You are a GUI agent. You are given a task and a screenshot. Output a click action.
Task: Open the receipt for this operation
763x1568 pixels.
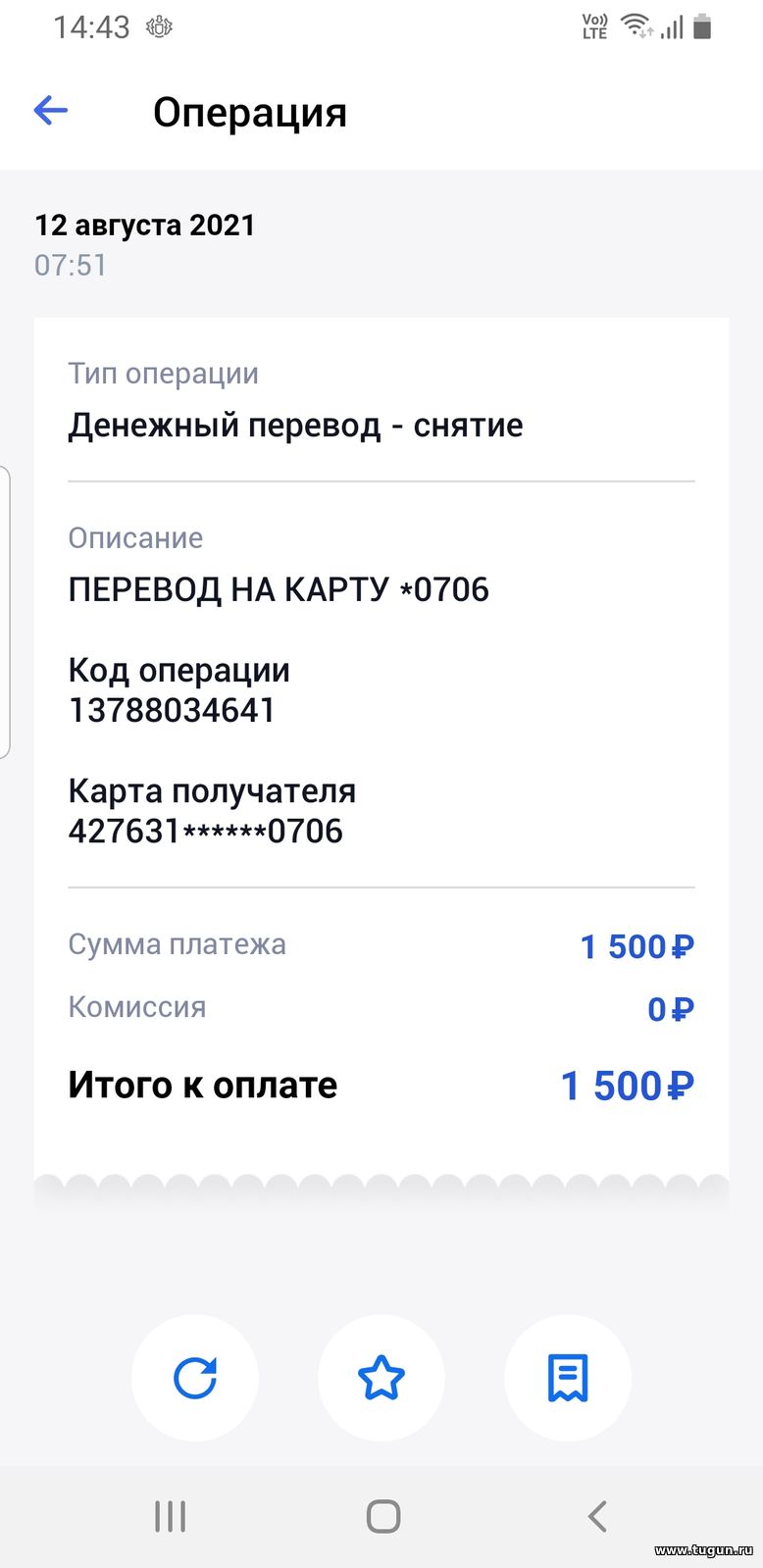click(568, 1378)
